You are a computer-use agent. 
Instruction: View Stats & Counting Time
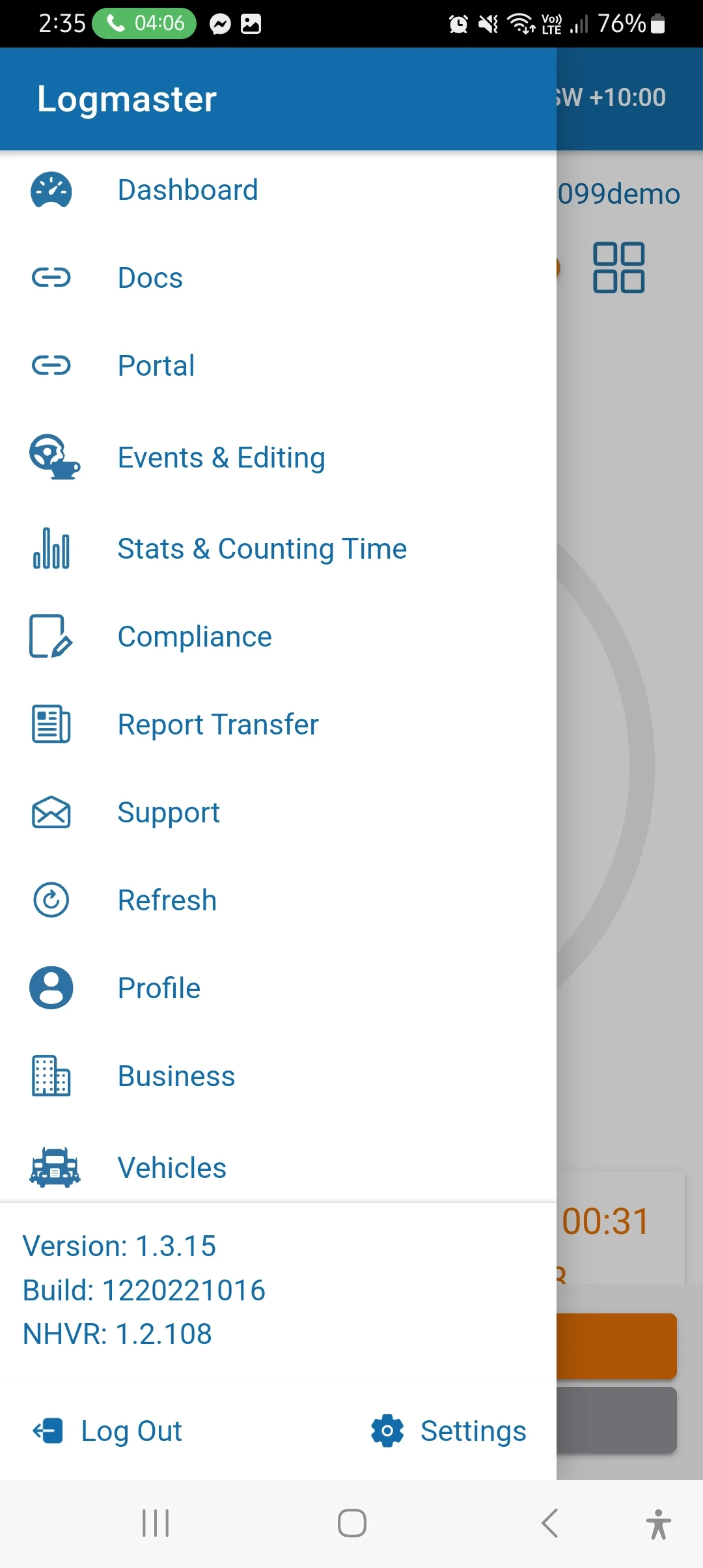pyautogui.click(x=262, y=549)
